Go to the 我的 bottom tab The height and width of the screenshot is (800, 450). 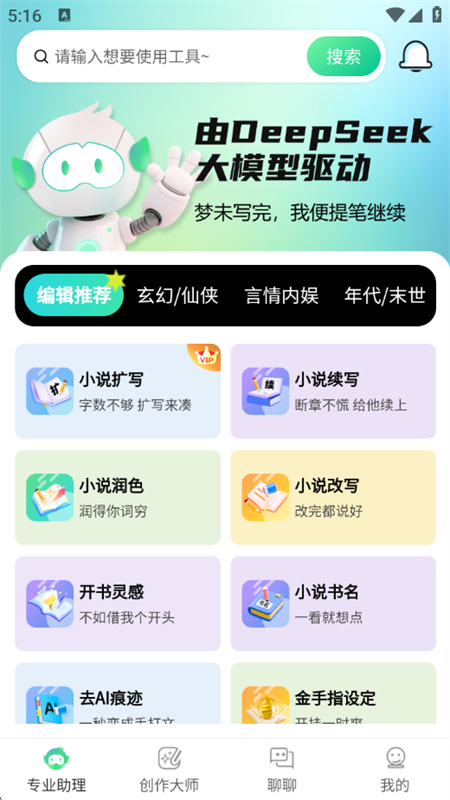tap(395, 769)
